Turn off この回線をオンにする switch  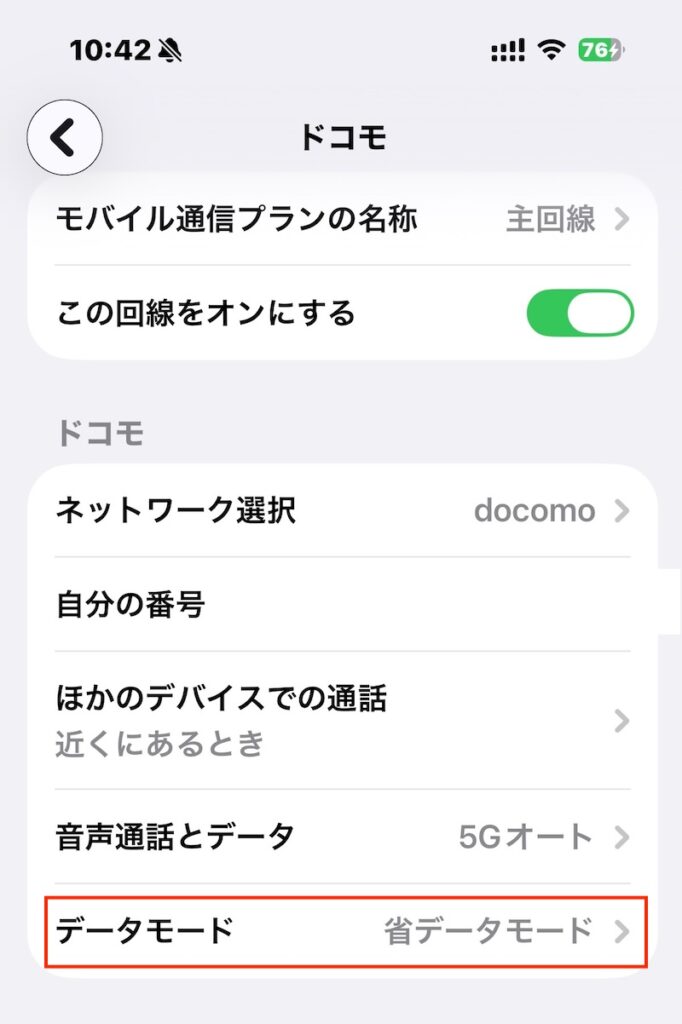pyautogui.click(x=580, y=314)
